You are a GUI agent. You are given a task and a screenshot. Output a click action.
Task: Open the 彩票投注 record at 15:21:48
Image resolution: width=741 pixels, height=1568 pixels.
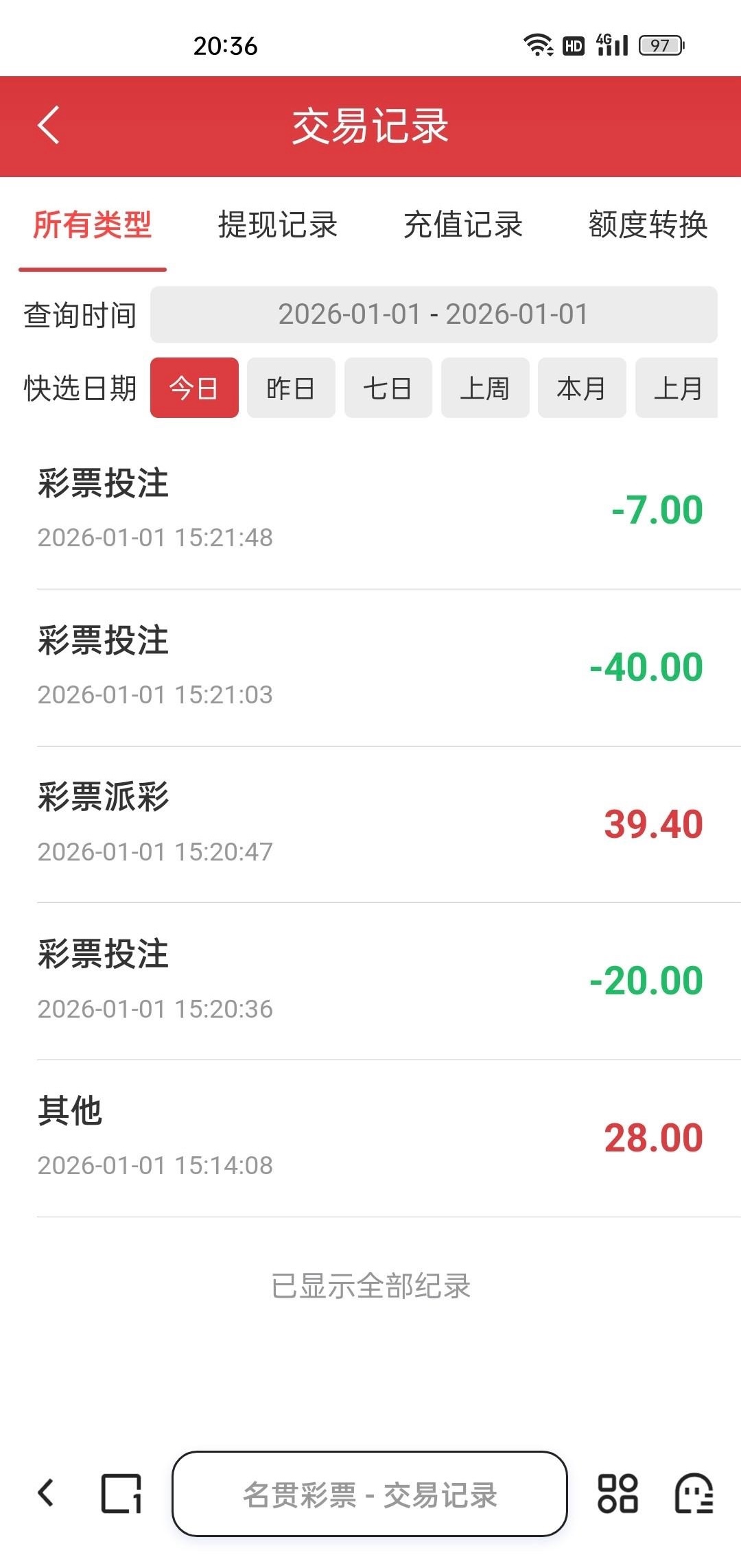[370, 510]
